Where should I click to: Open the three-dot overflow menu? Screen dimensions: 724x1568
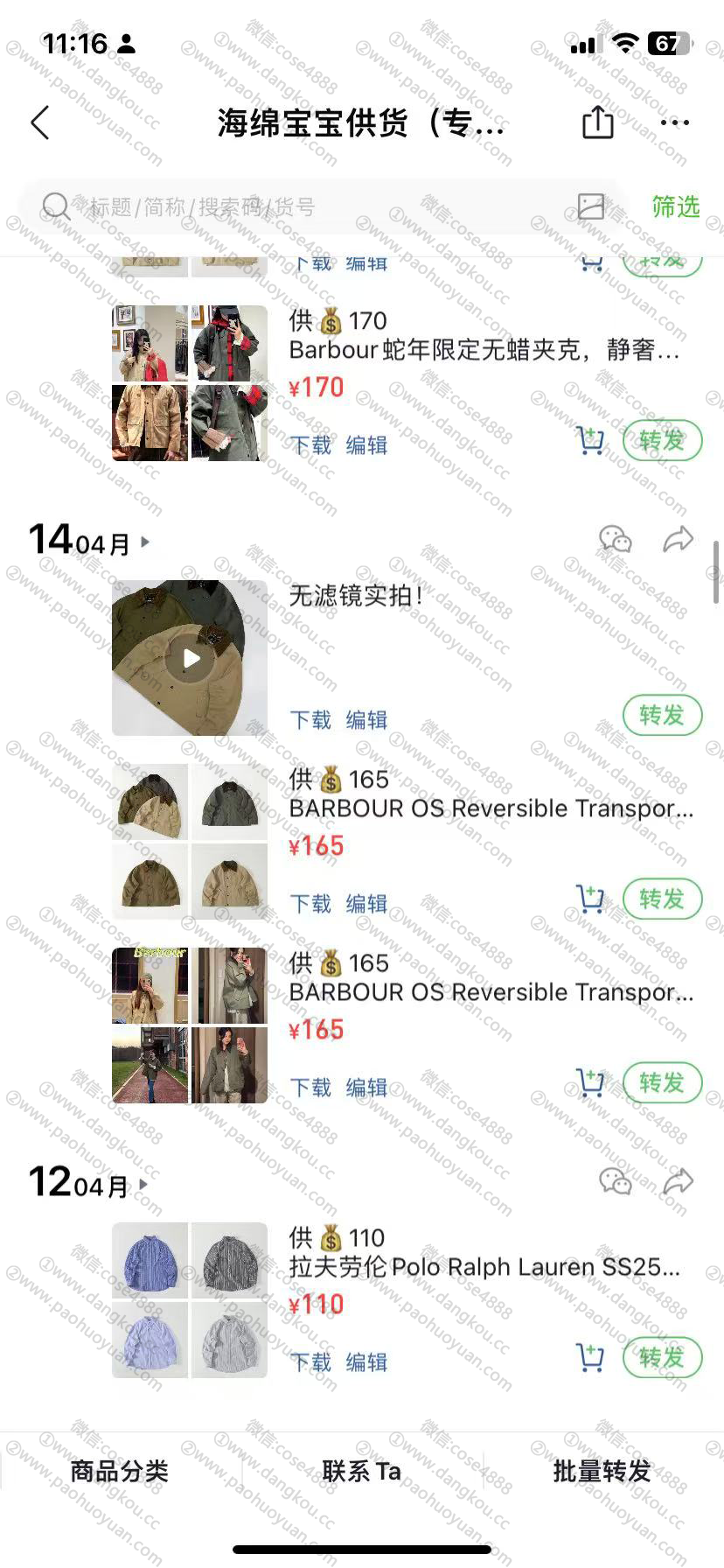tap(675, 123)
